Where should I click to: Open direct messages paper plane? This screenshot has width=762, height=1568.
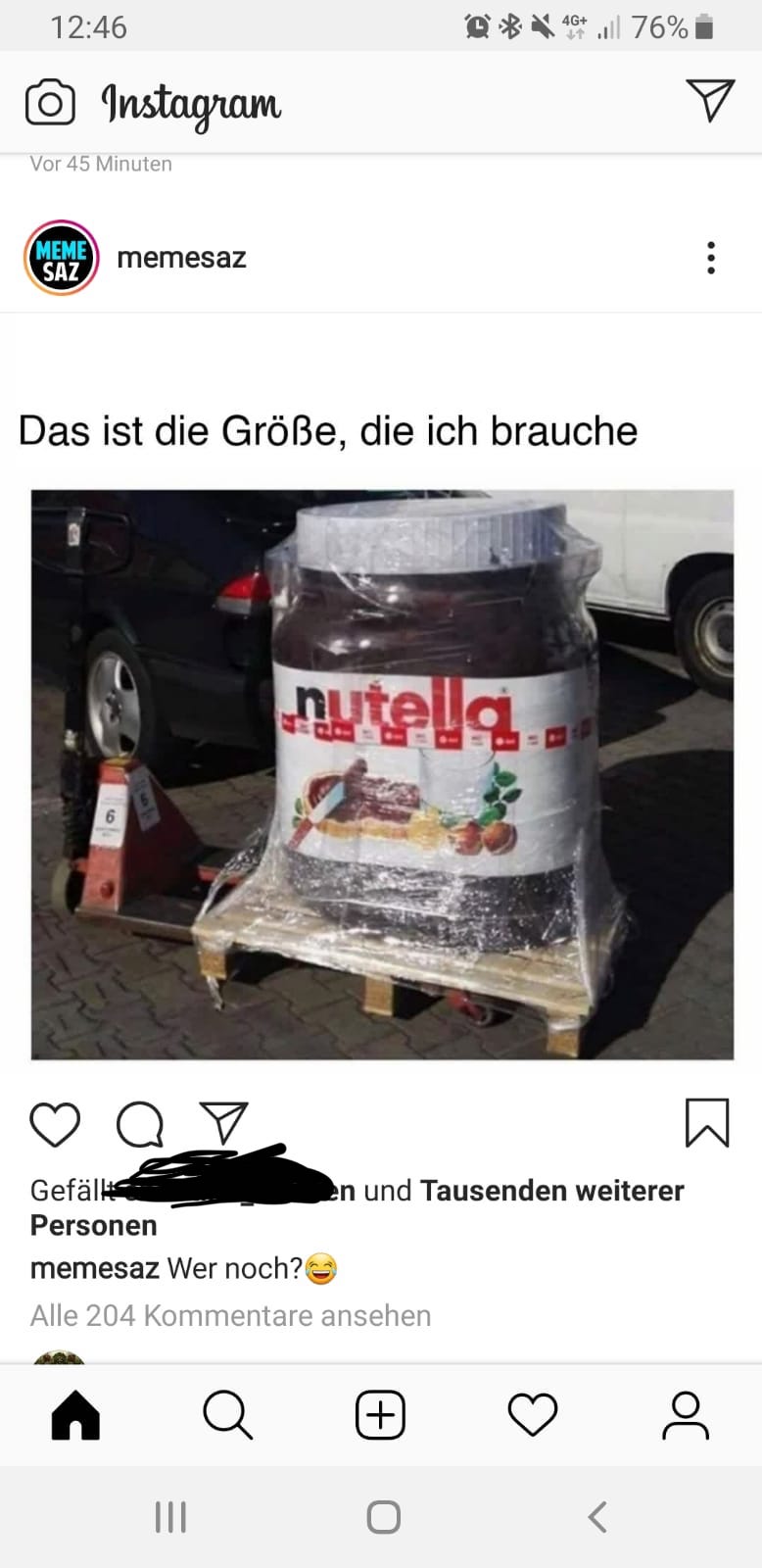tap(711, 100)
